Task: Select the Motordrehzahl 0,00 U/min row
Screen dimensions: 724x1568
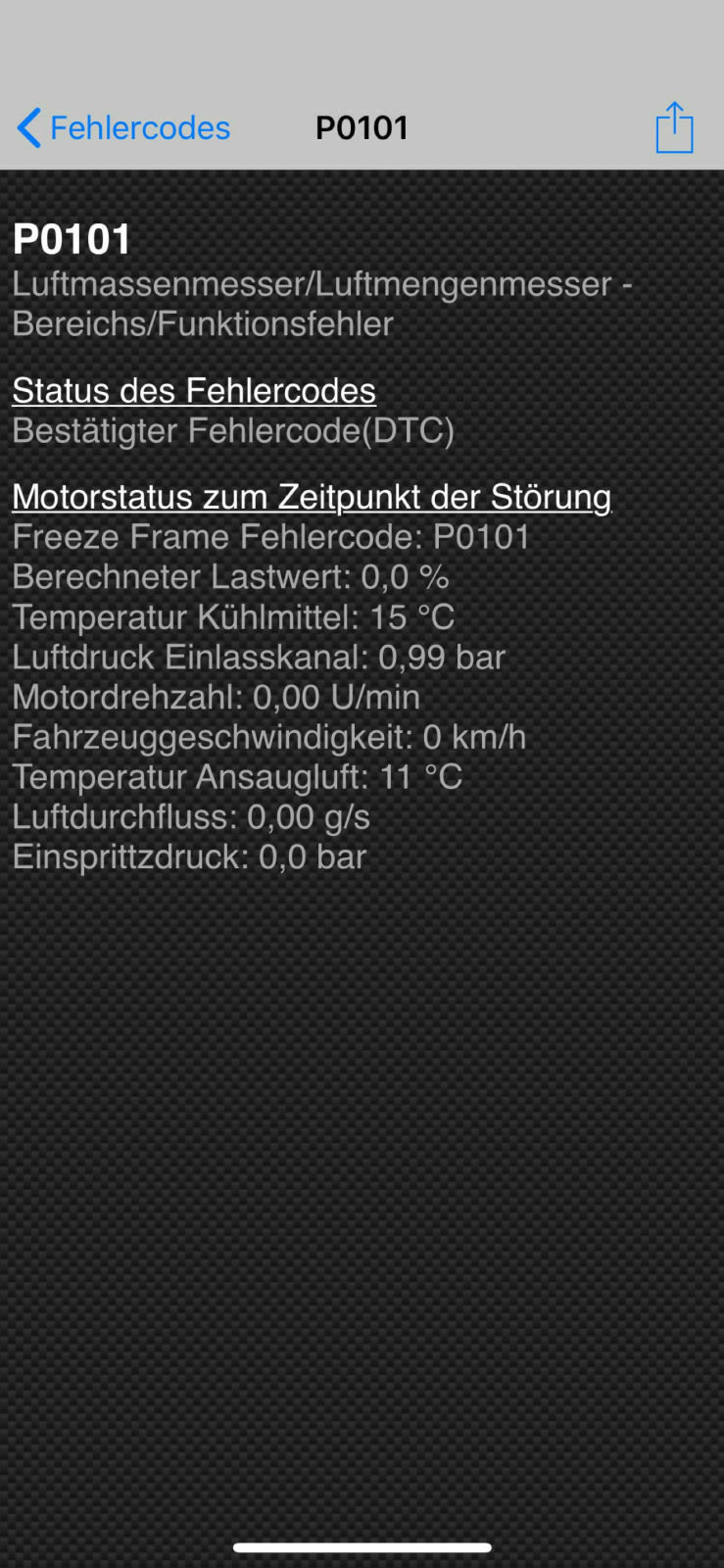Action: click(x=216, y=697)
